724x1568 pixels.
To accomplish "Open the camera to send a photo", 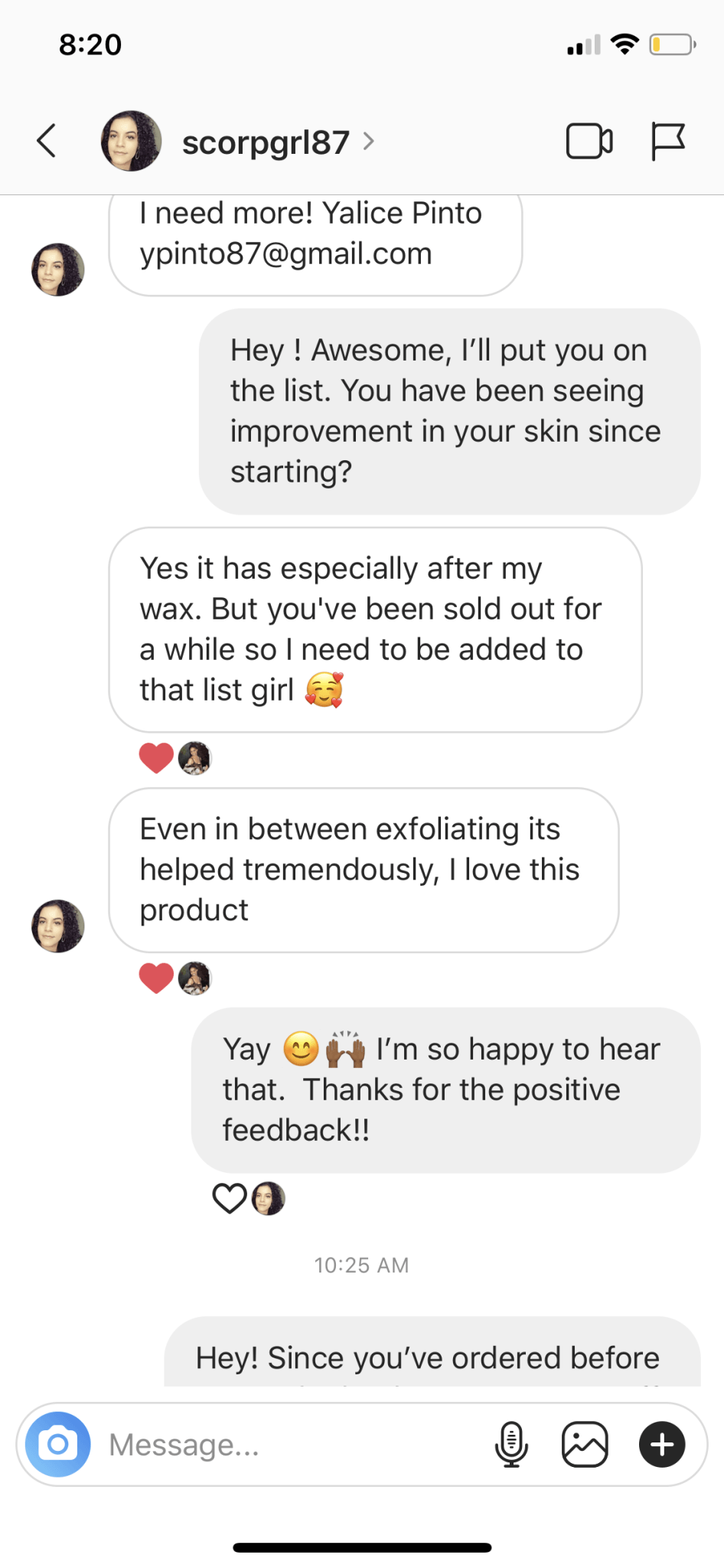I will tap(58, 1445).
